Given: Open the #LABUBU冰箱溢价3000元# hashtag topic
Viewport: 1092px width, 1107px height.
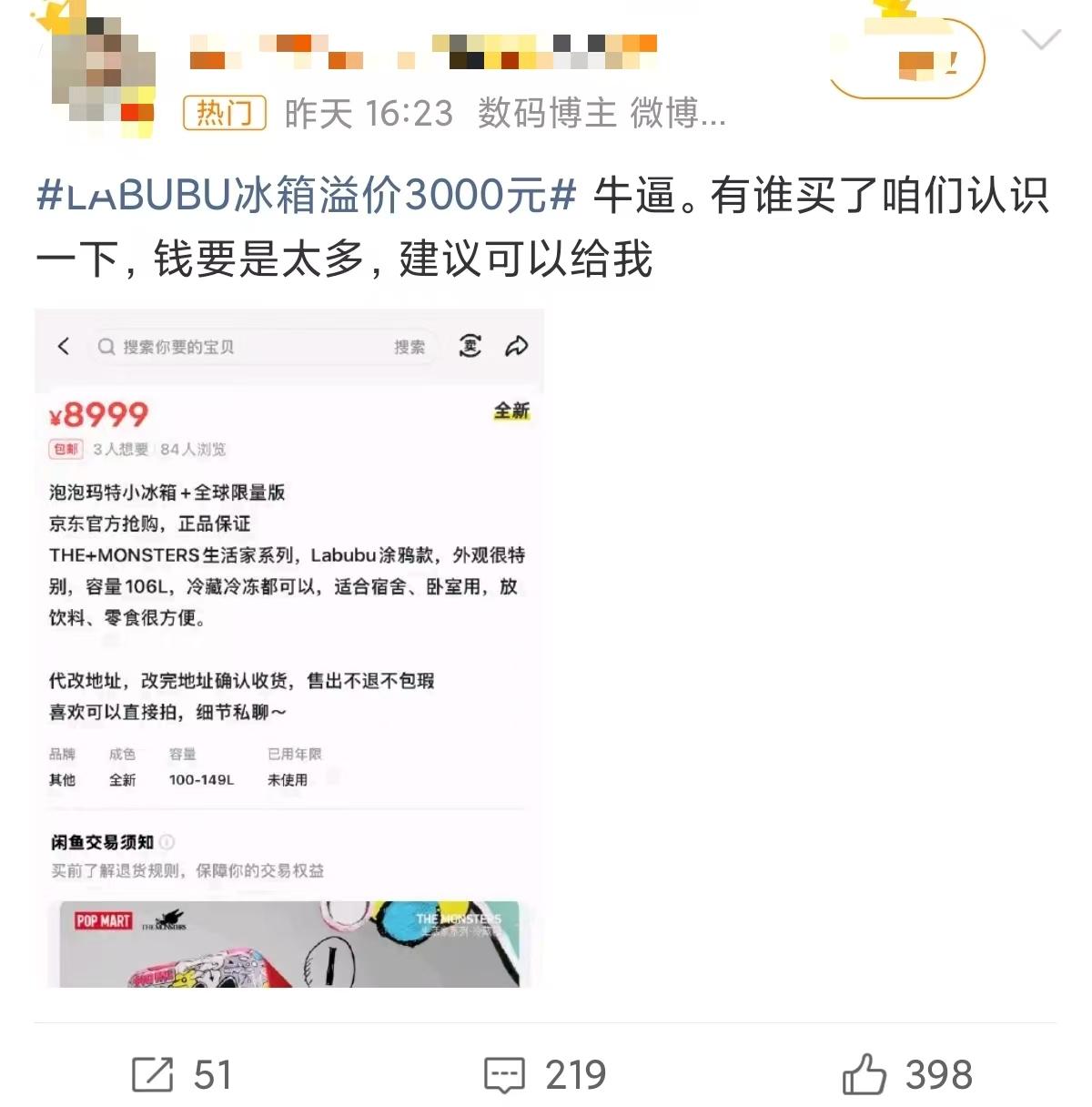Looking at the screenshot, I should [306, 196].
